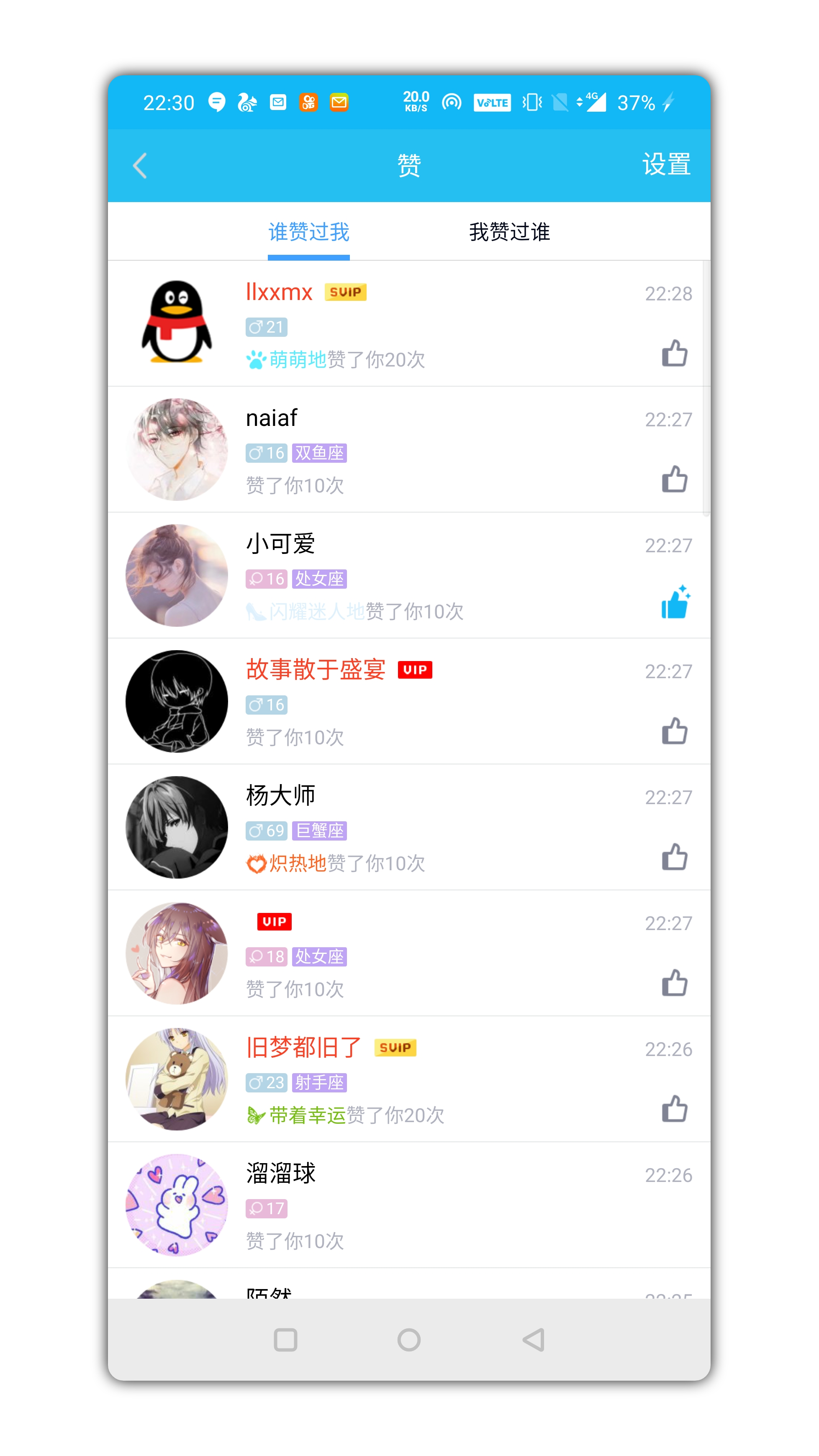
Task: Open 设置 from the top right
Action: (666, 163)
